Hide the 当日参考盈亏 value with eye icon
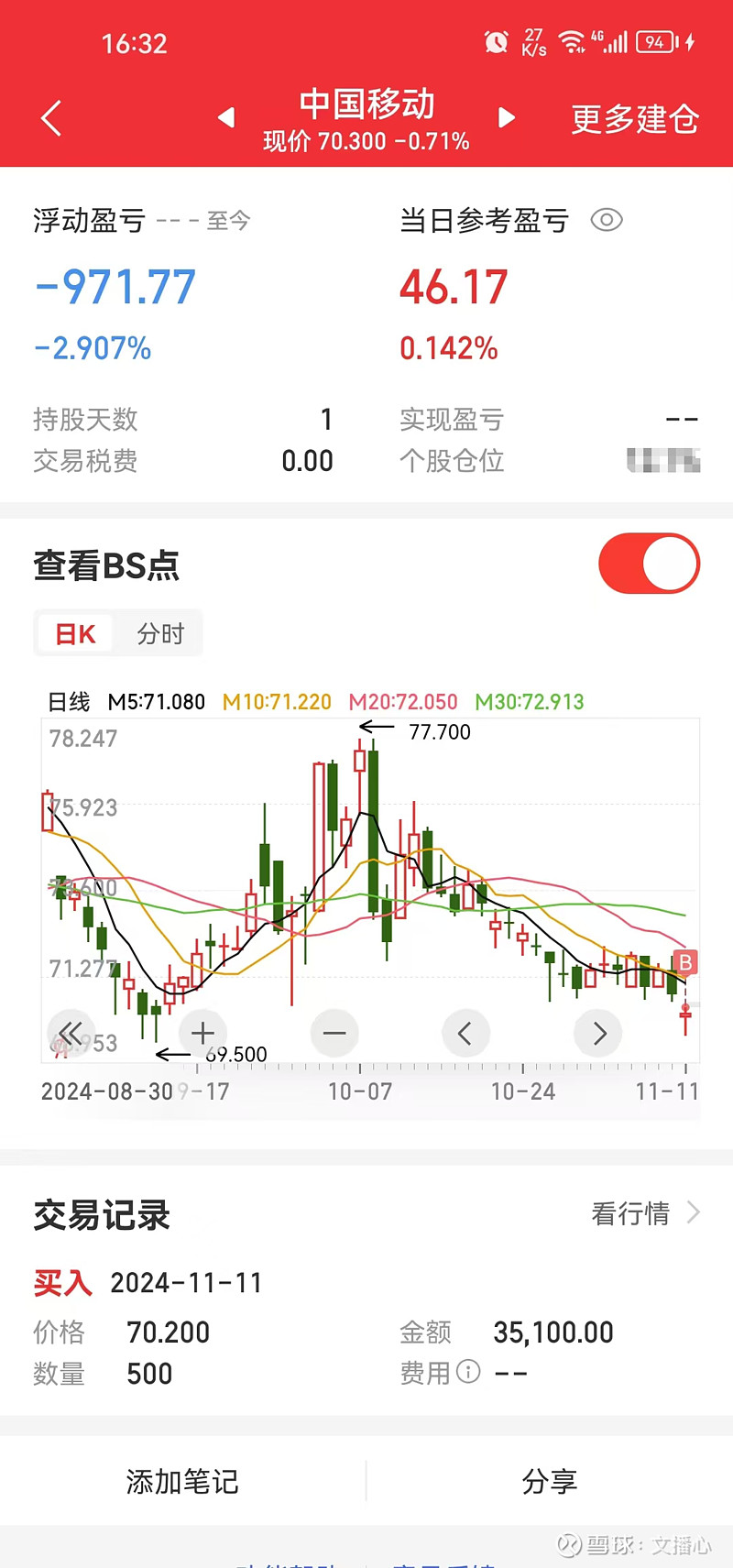Image resolution: width=733 pixels, height=1568 pixels. pyautogui.click(x=607, y=220)
